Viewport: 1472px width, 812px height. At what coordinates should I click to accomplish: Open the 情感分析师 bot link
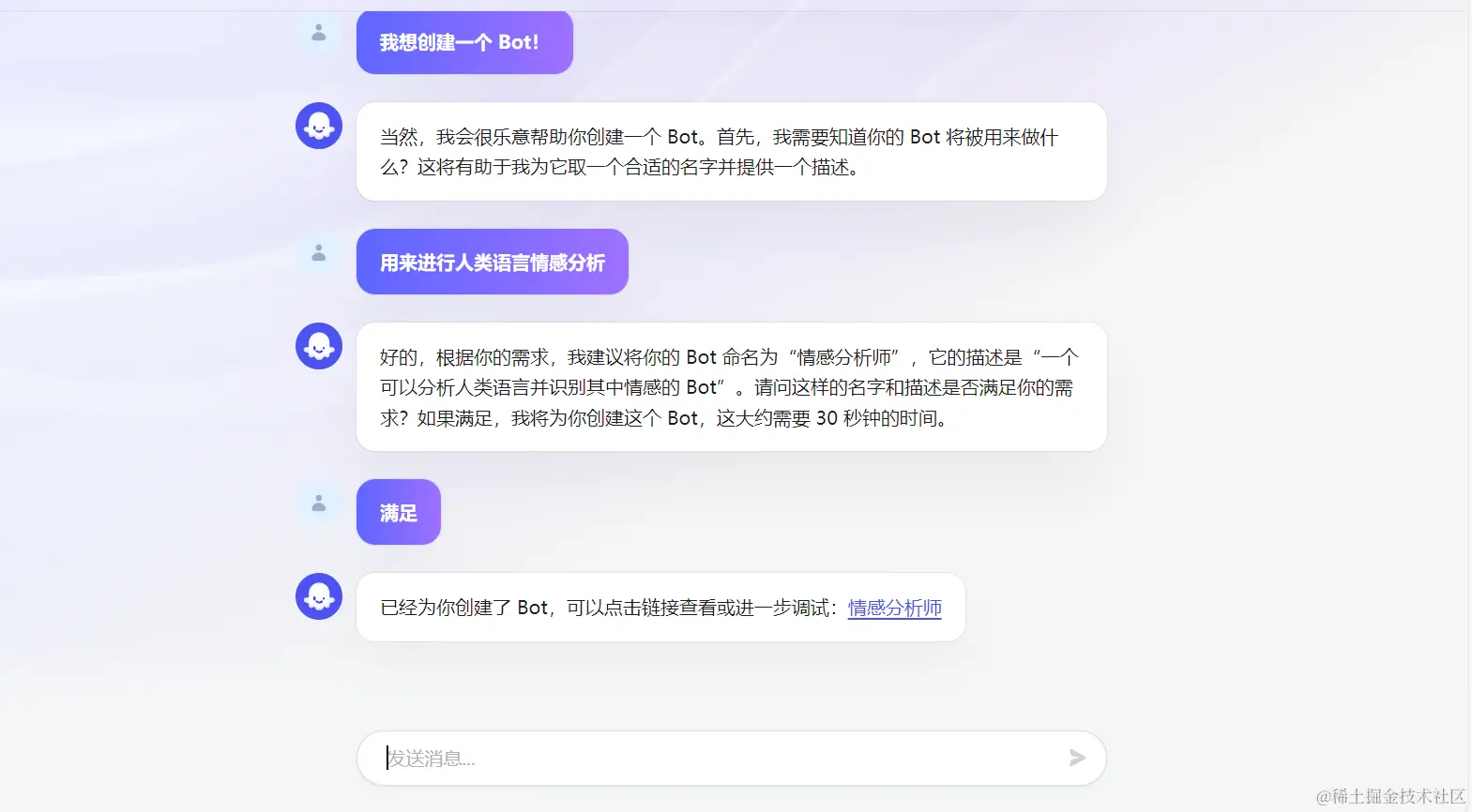[894, 608]
